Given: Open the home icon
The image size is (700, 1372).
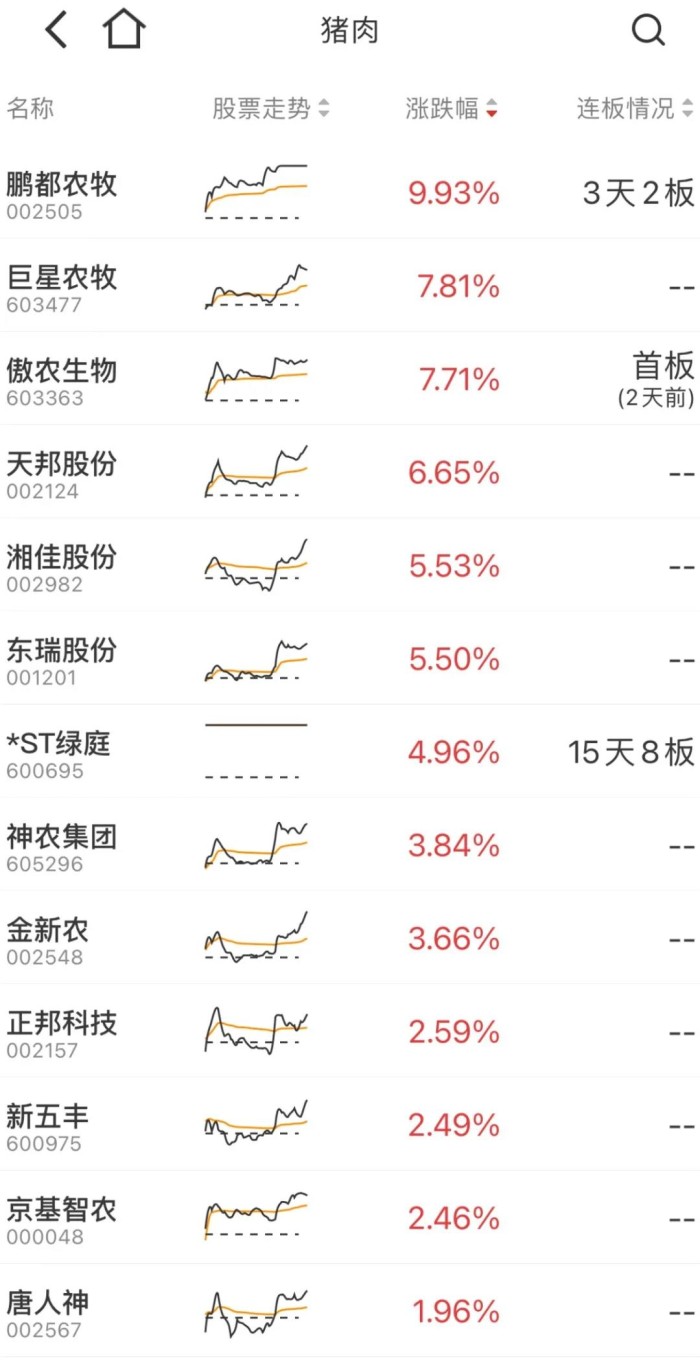Looking at the screenshot, I should click(124, 30).
